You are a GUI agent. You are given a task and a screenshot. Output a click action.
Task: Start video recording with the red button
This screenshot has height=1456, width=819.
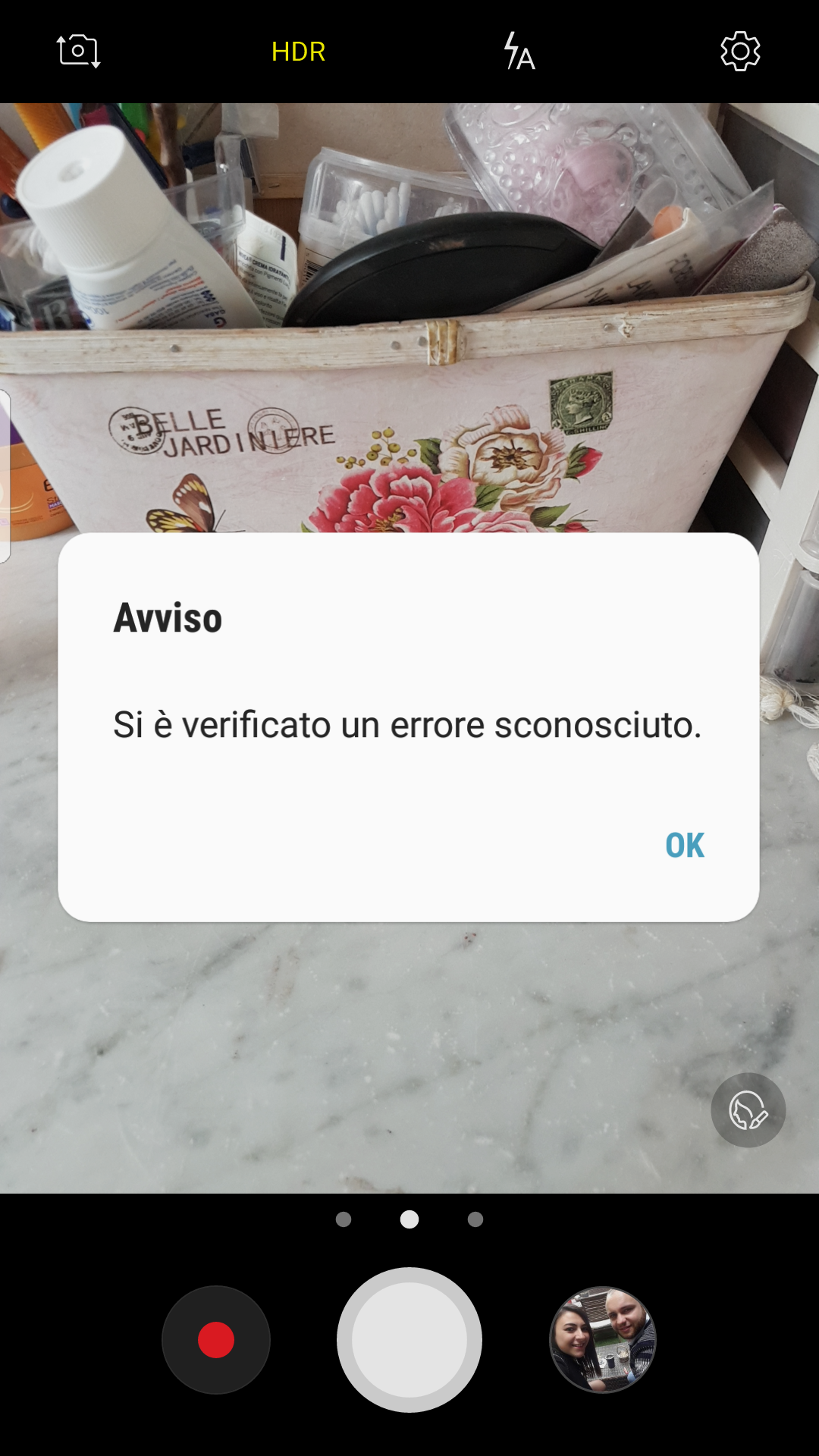tap(216, 1339)
